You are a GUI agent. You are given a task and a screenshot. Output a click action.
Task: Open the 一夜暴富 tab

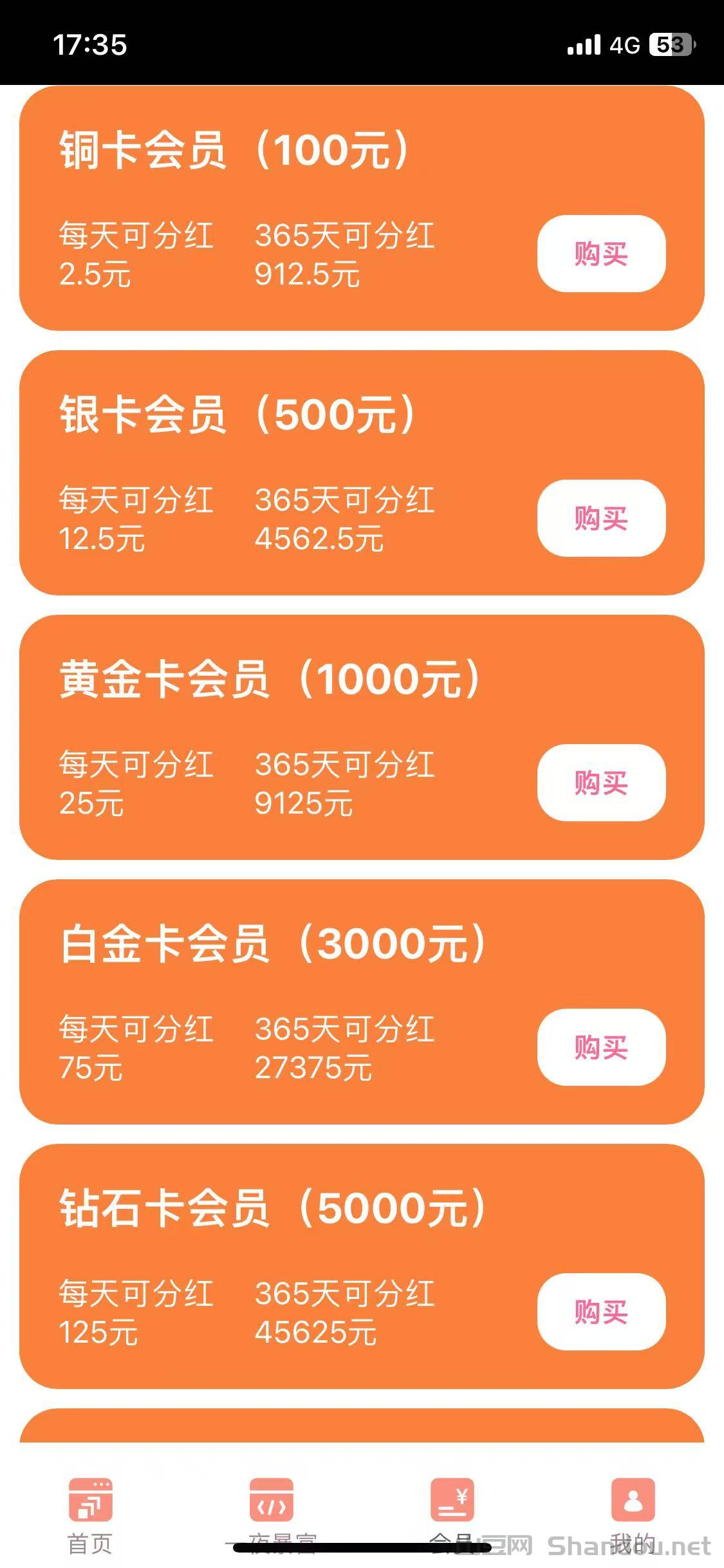[x=271, y=1513]
